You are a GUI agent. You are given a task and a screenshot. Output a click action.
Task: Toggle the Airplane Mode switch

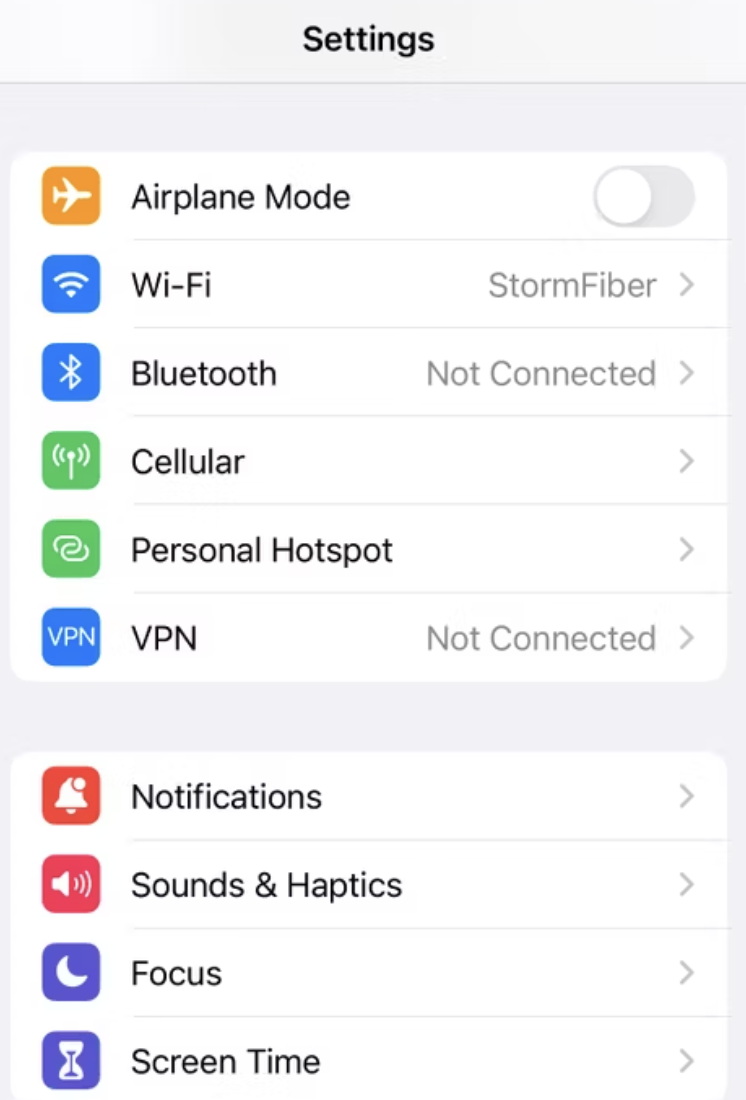pos(643,197)
